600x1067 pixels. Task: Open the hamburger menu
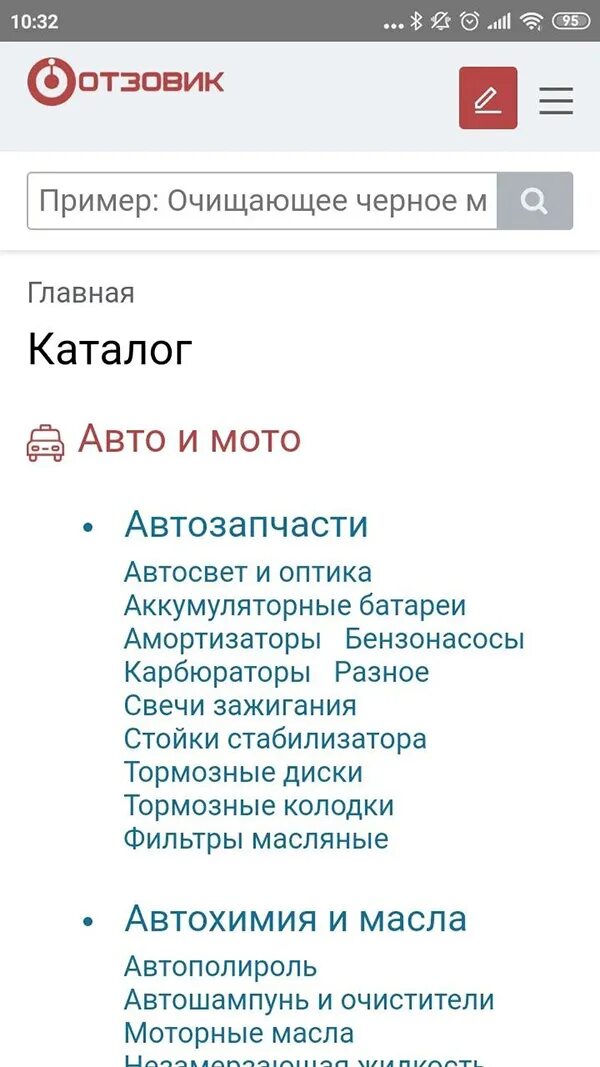tap(556, 101)
